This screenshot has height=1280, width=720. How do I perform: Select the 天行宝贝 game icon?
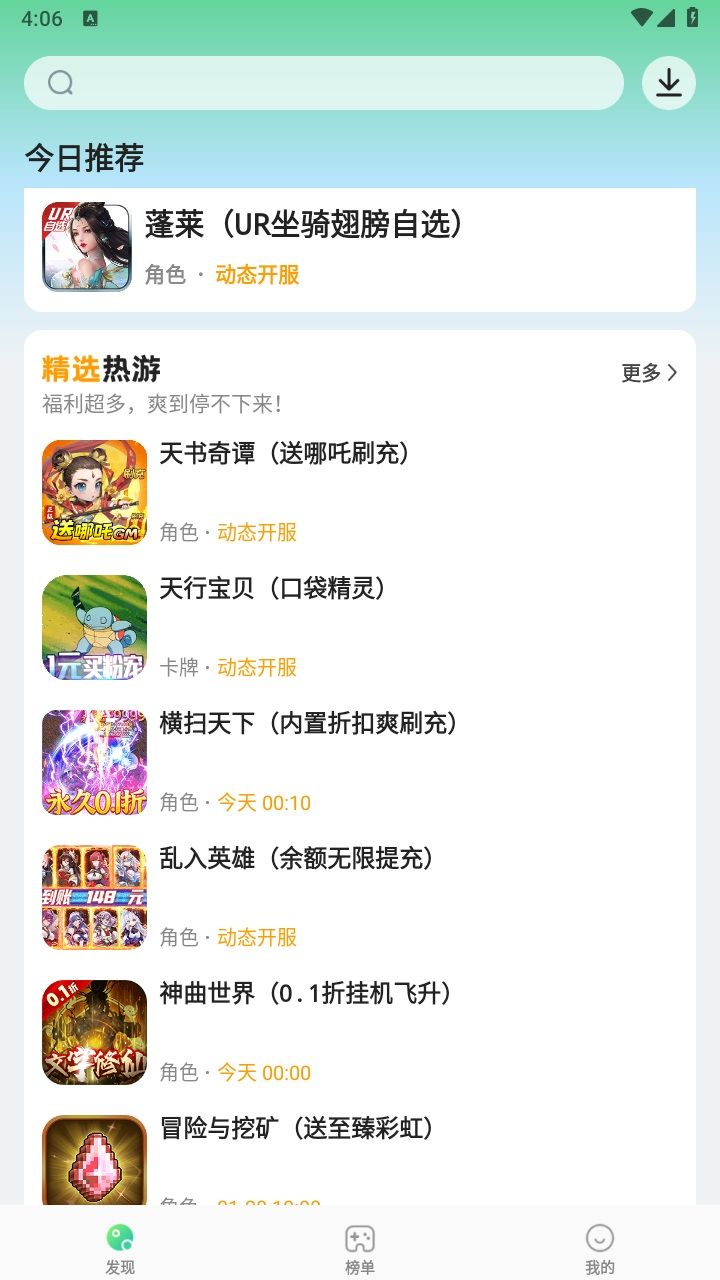pos(93,627)
